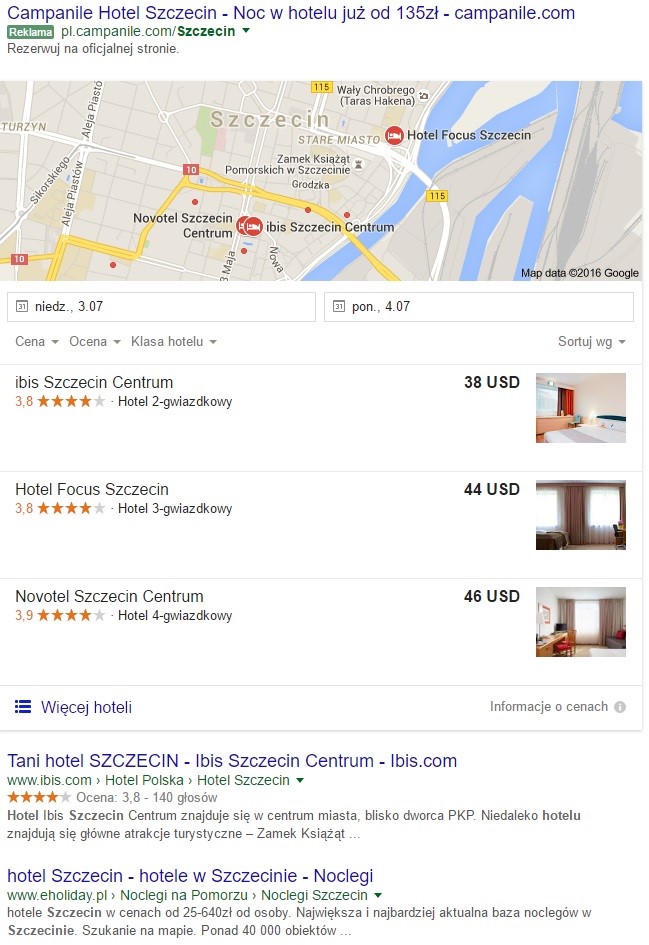The width and height of the screenshot is (649, 945).
Task: View Hotel Focus Szczecin details
Action: [x=92, y=490]
